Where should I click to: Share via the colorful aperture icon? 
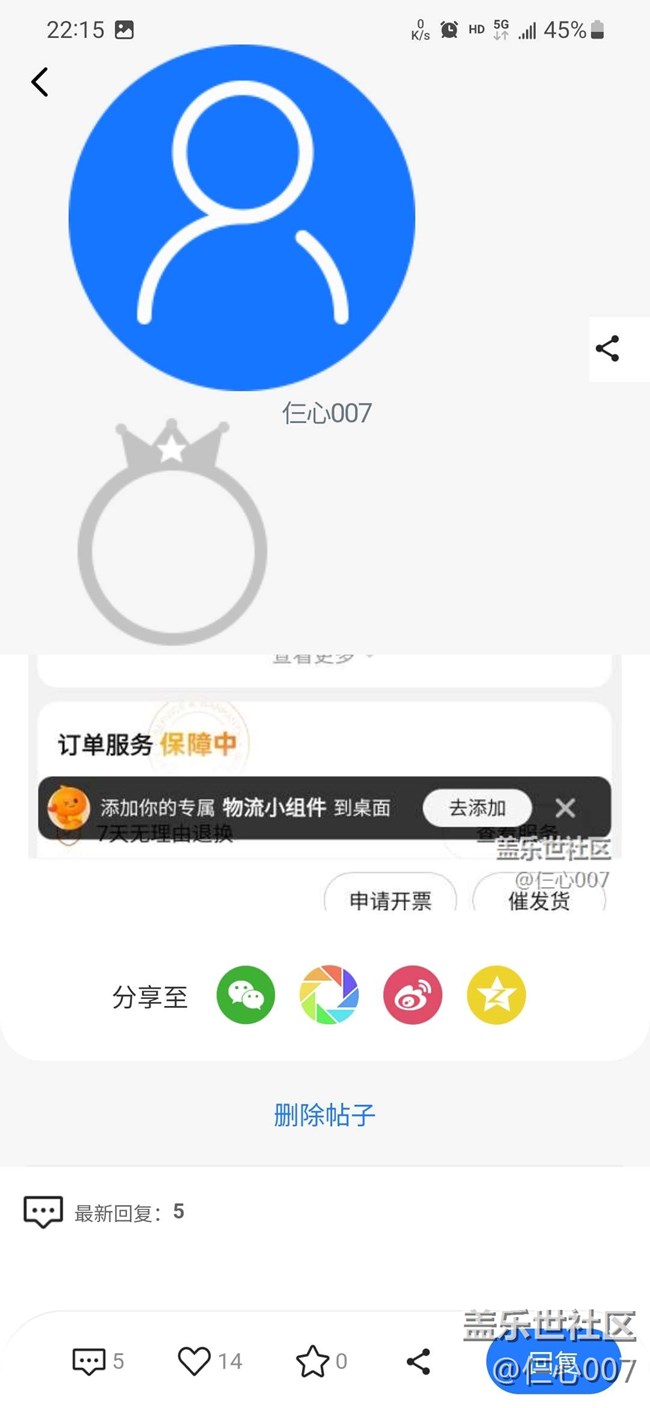click(329, 995)
